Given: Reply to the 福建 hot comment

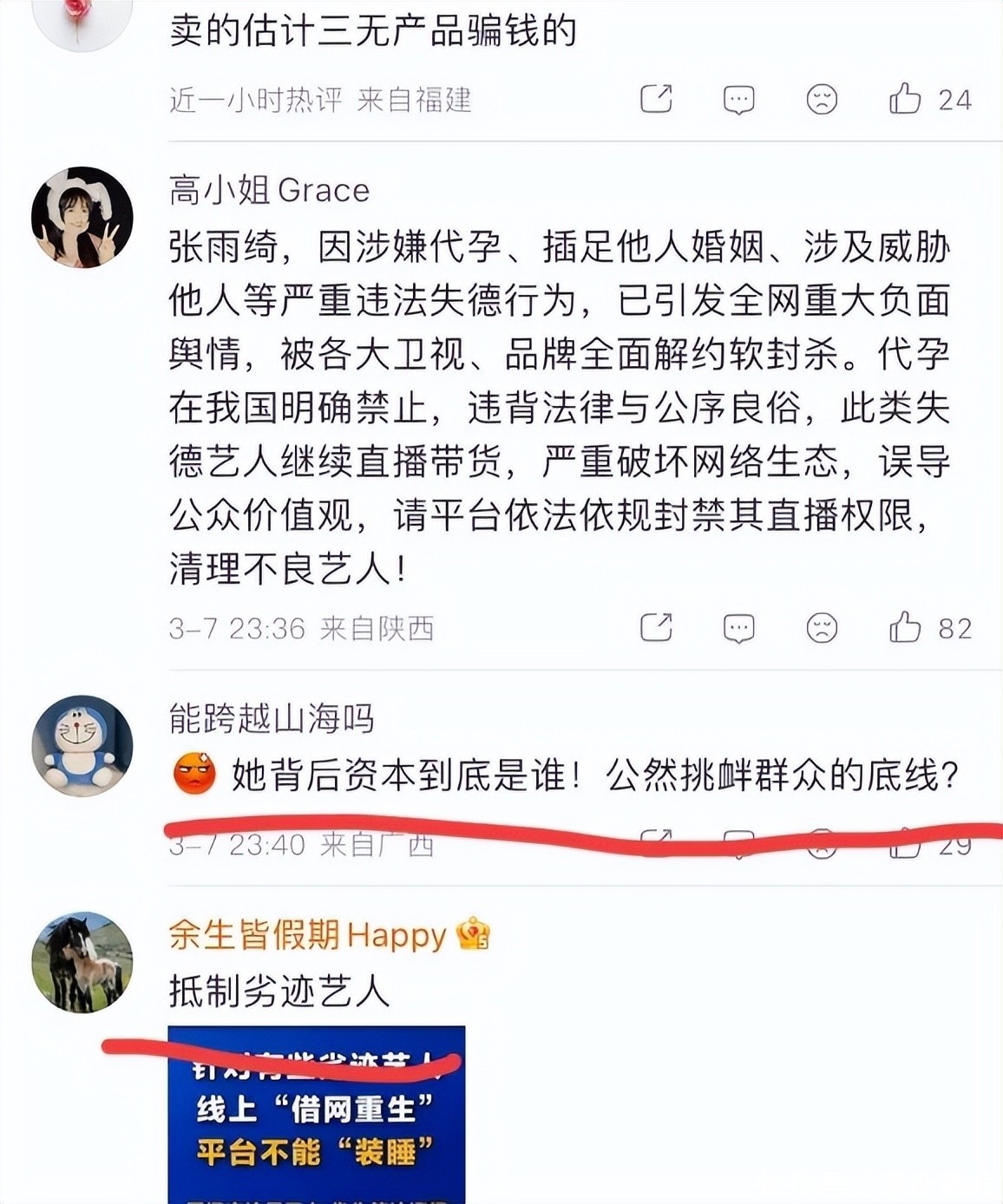Looking at the screenshot, I should pyautogui.click(x=738, y=100).
